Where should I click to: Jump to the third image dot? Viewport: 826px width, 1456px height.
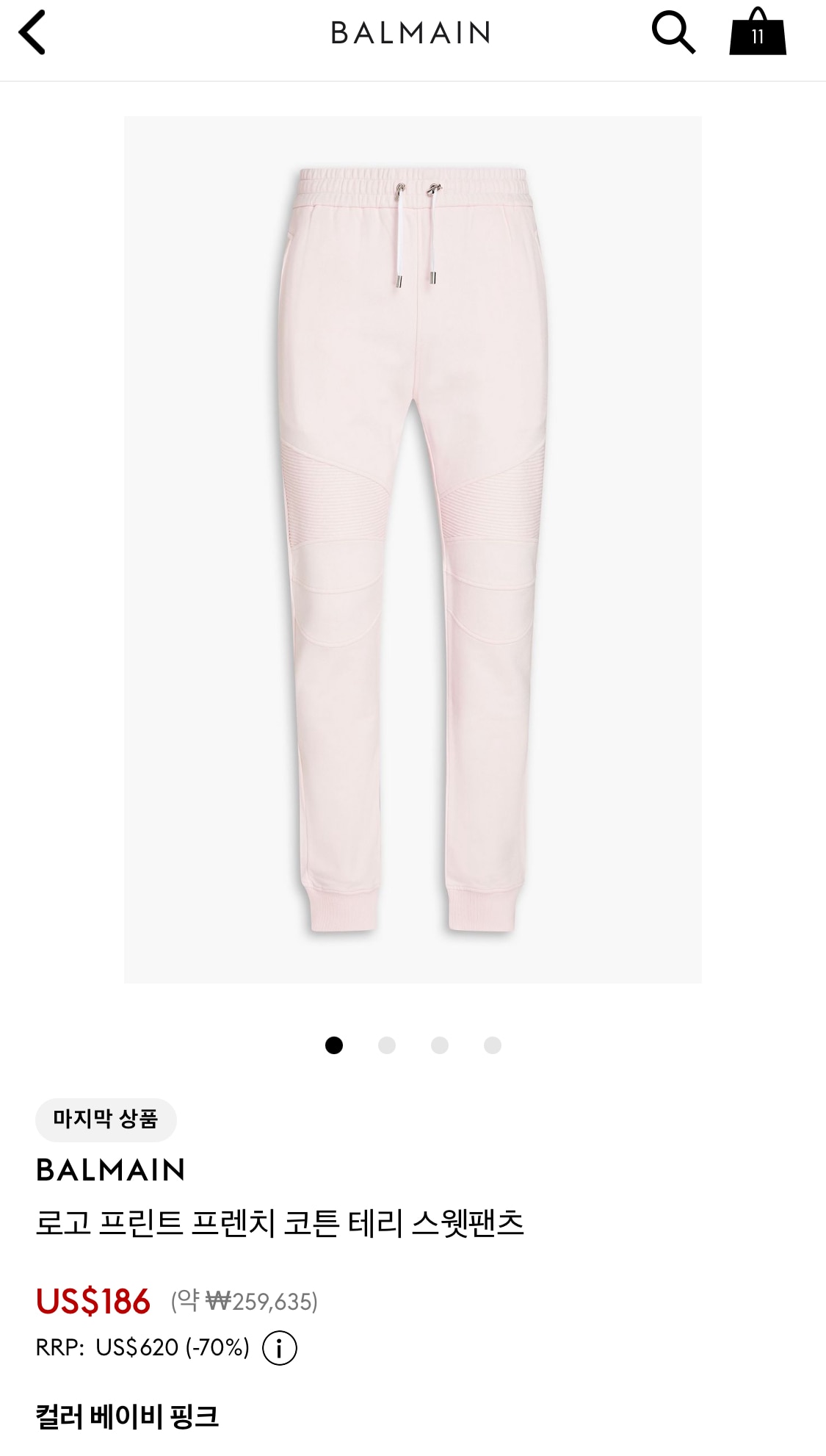(x=440, y=1045)
